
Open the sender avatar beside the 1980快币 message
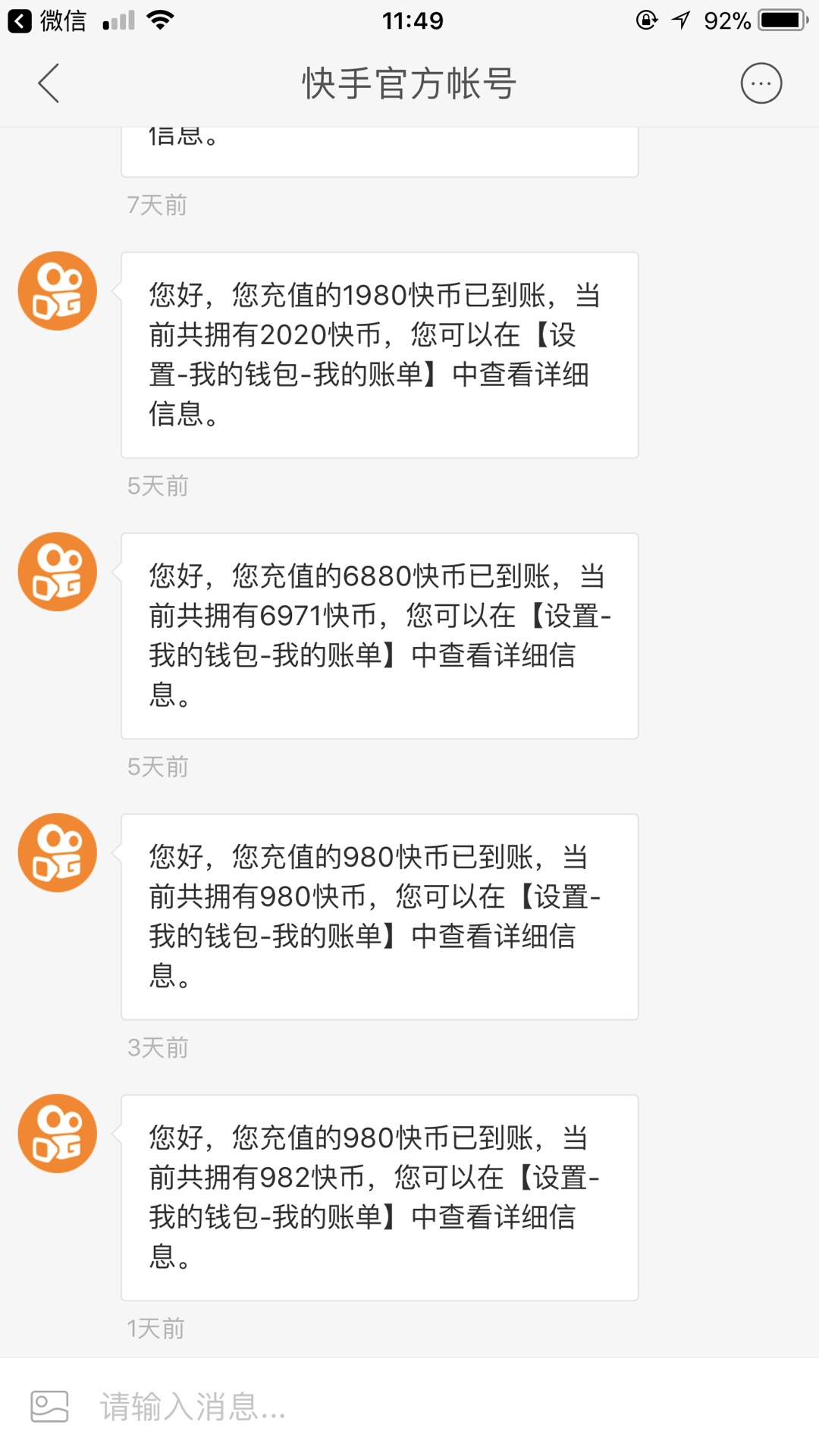[x=58, y=290]
